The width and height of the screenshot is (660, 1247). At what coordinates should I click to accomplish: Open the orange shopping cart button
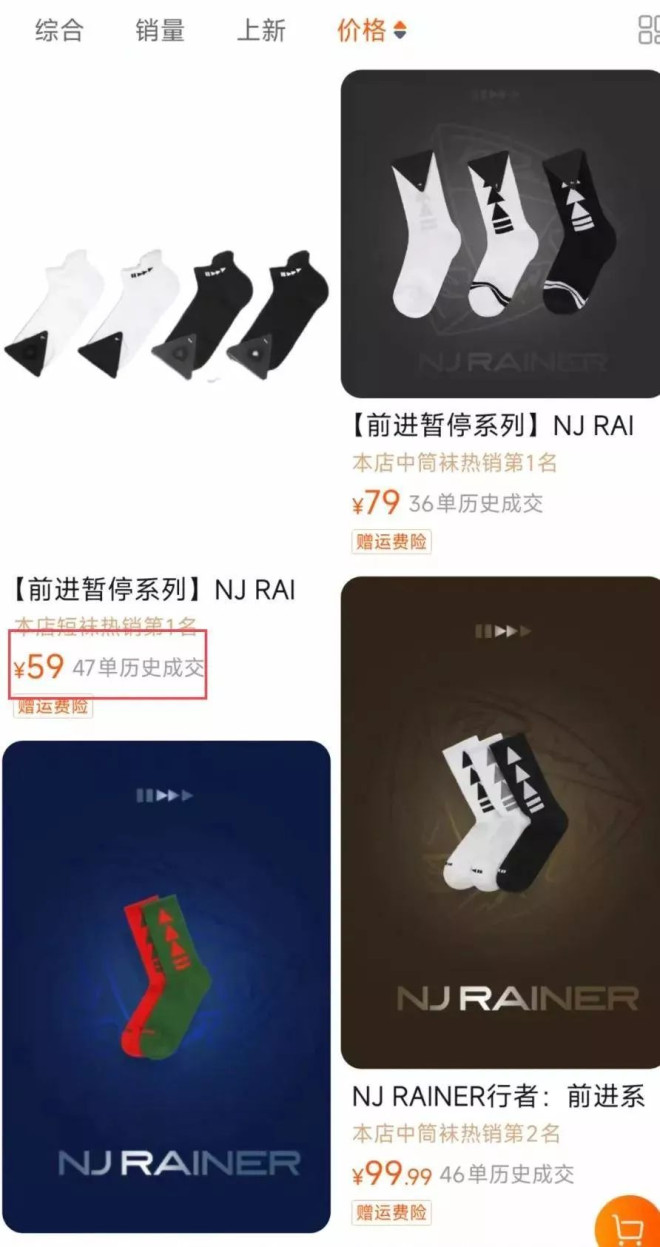tap(628, 1227)
